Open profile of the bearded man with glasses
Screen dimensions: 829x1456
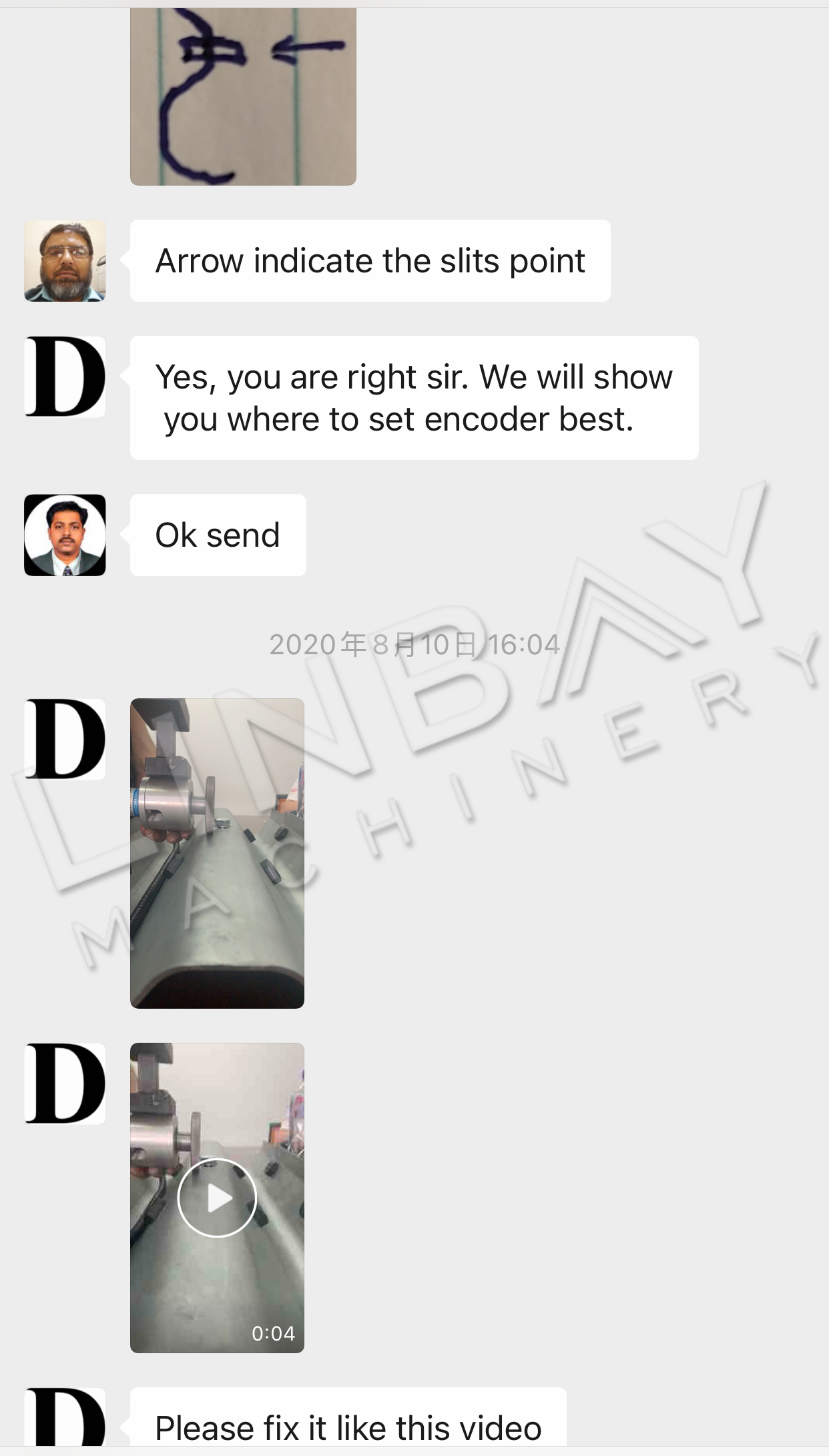[65, 261]
